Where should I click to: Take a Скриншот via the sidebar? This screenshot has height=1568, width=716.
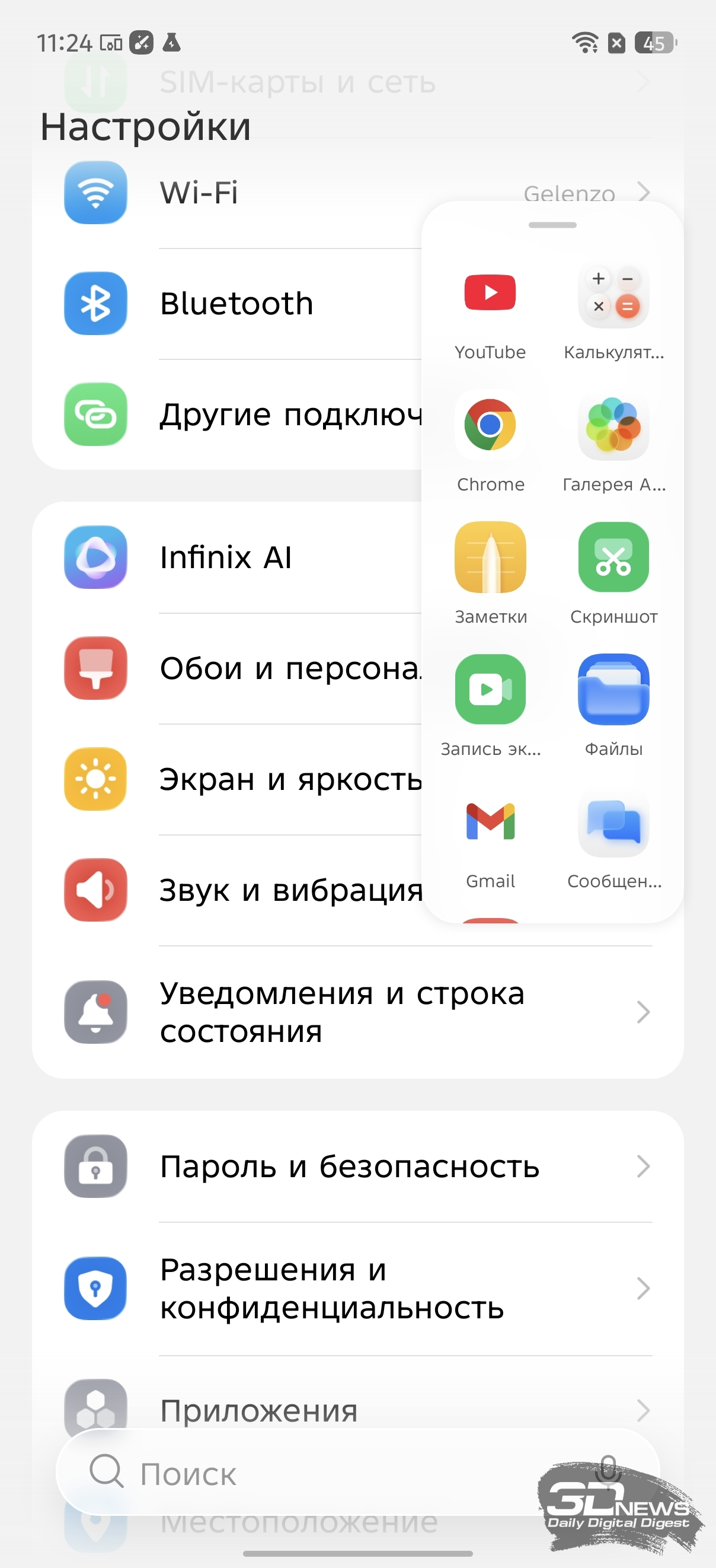point(613,557)
